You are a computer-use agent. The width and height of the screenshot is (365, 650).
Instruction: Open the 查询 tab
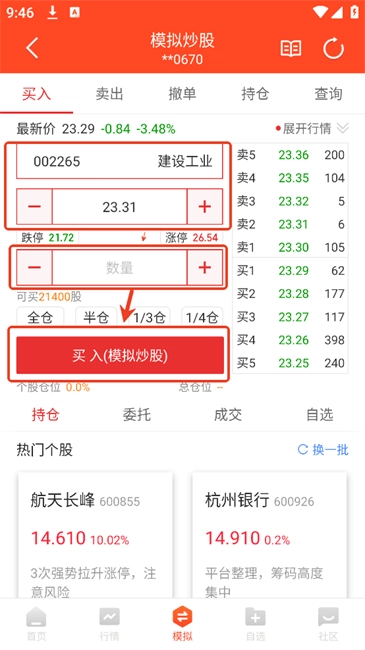tap(328, 94)
